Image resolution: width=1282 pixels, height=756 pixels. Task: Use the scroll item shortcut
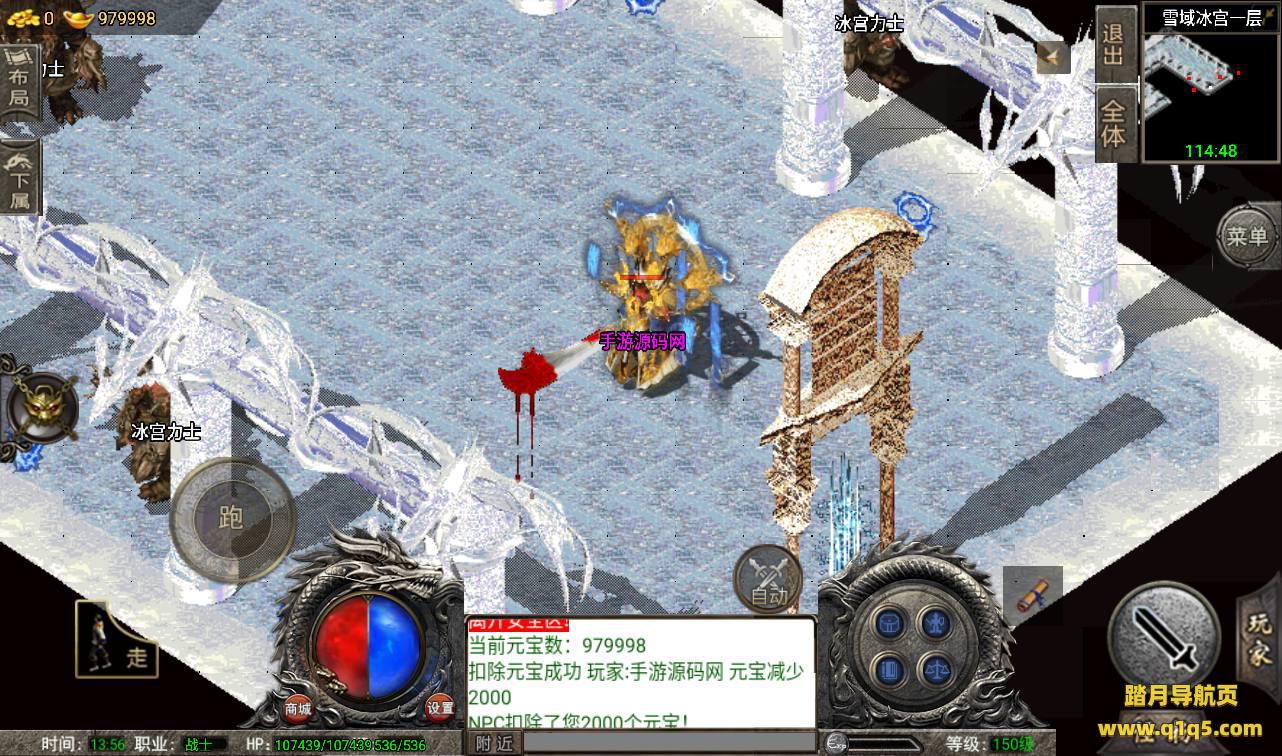pos(1031,594)
